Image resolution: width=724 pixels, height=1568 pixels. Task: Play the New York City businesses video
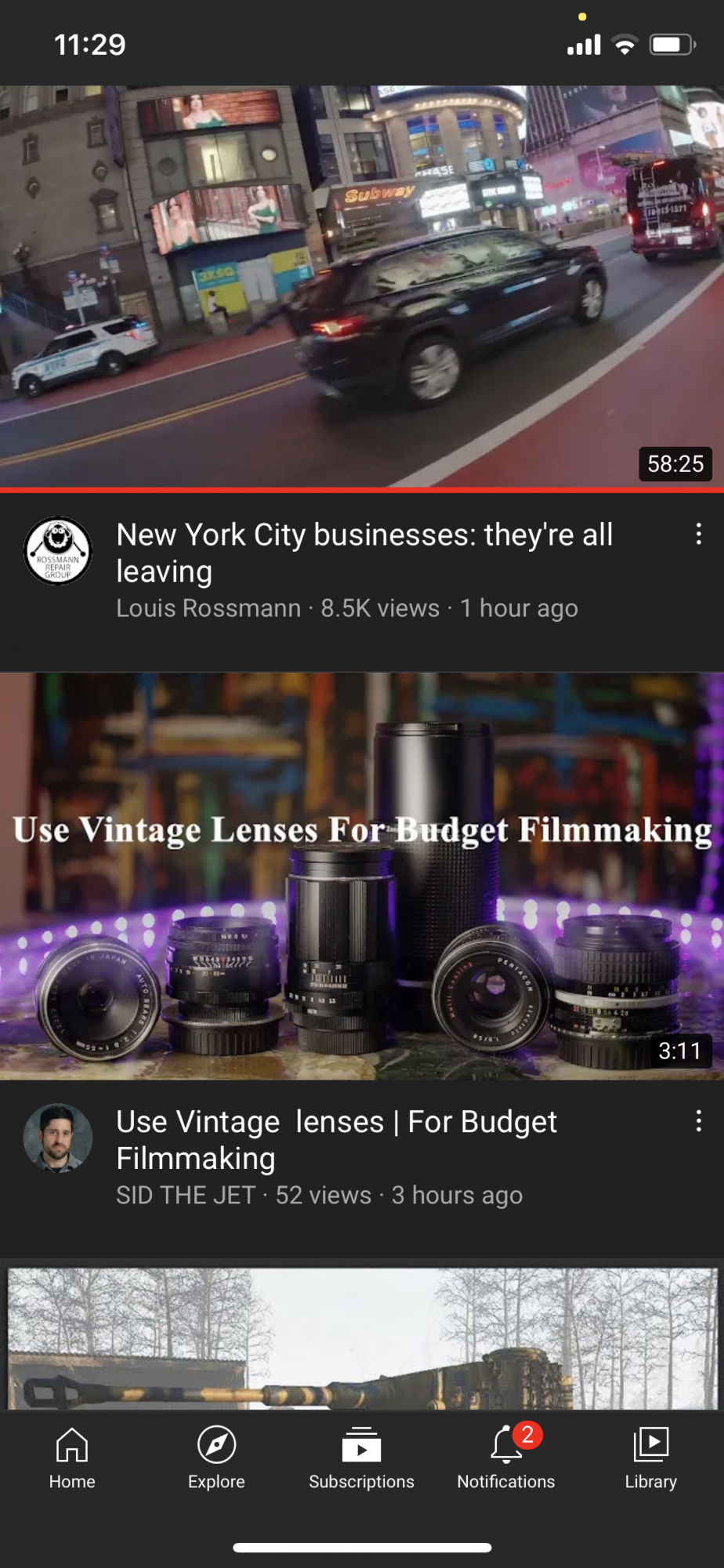pos(362,286)
